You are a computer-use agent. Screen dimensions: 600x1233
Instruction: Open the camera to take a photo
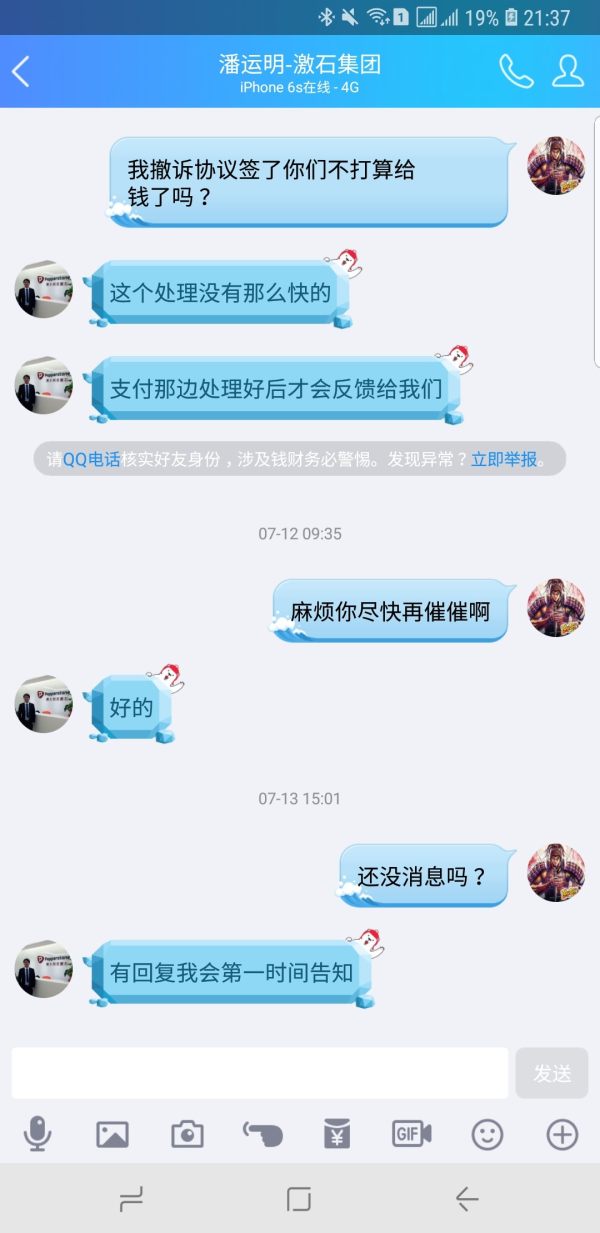click(187, 1134)
